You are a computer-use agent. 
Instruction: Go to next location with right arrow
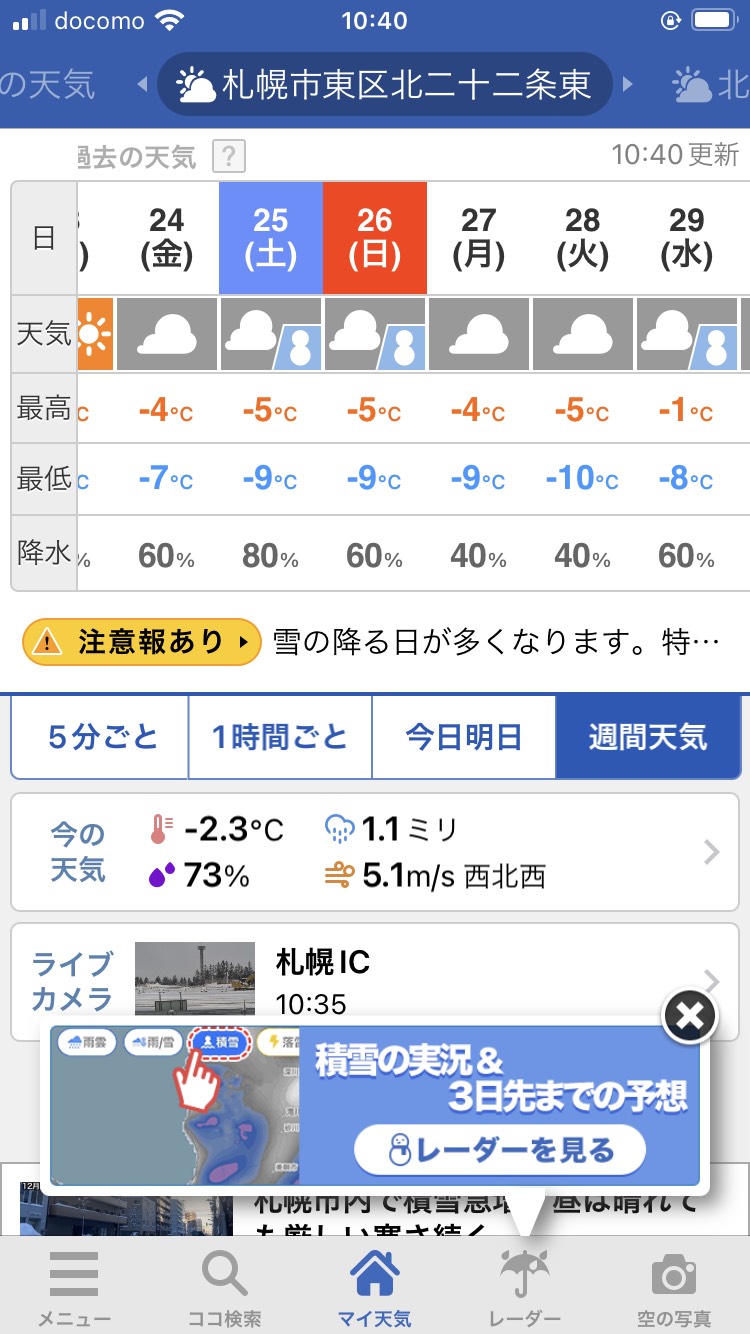(x=628, y=85)
